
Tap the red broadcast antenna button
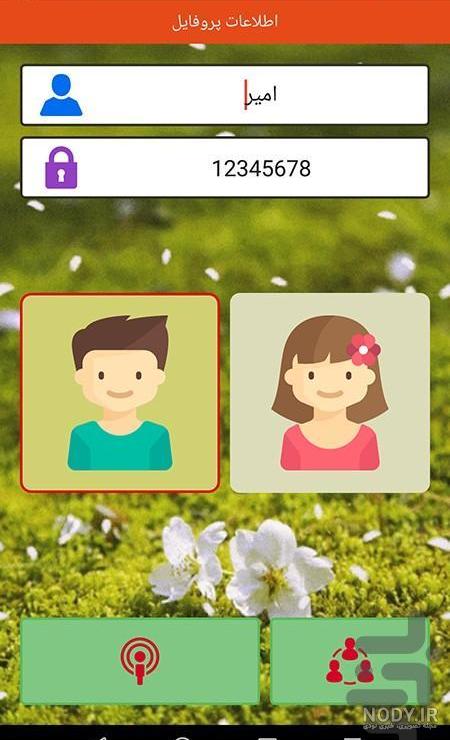point(140,661)
